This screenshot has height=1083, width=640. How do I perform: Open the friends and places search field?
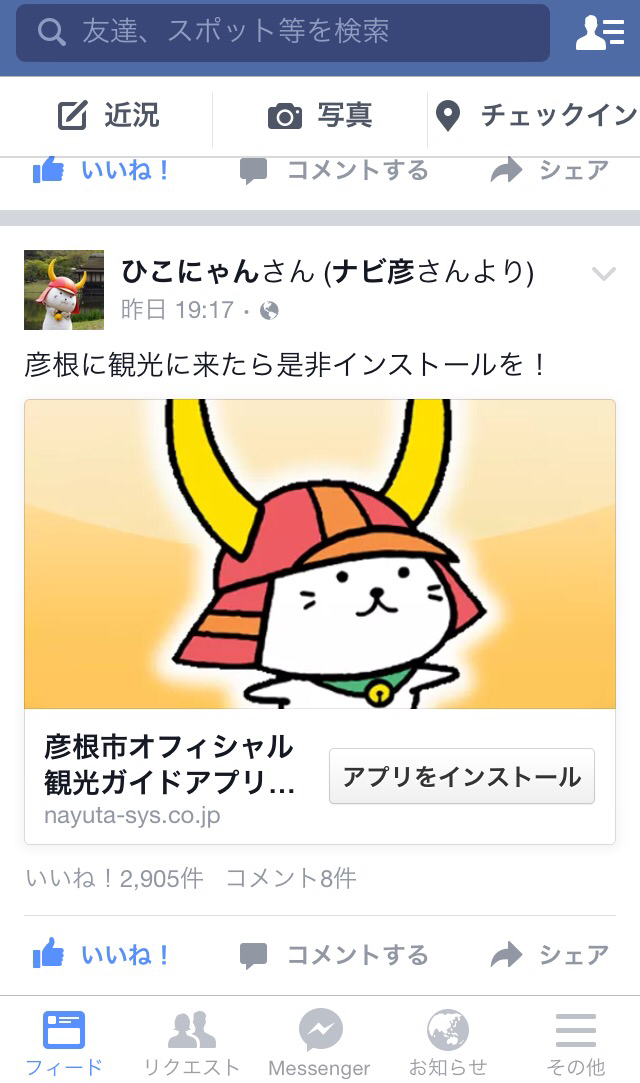pyautogui.click(x=283, y=32)
